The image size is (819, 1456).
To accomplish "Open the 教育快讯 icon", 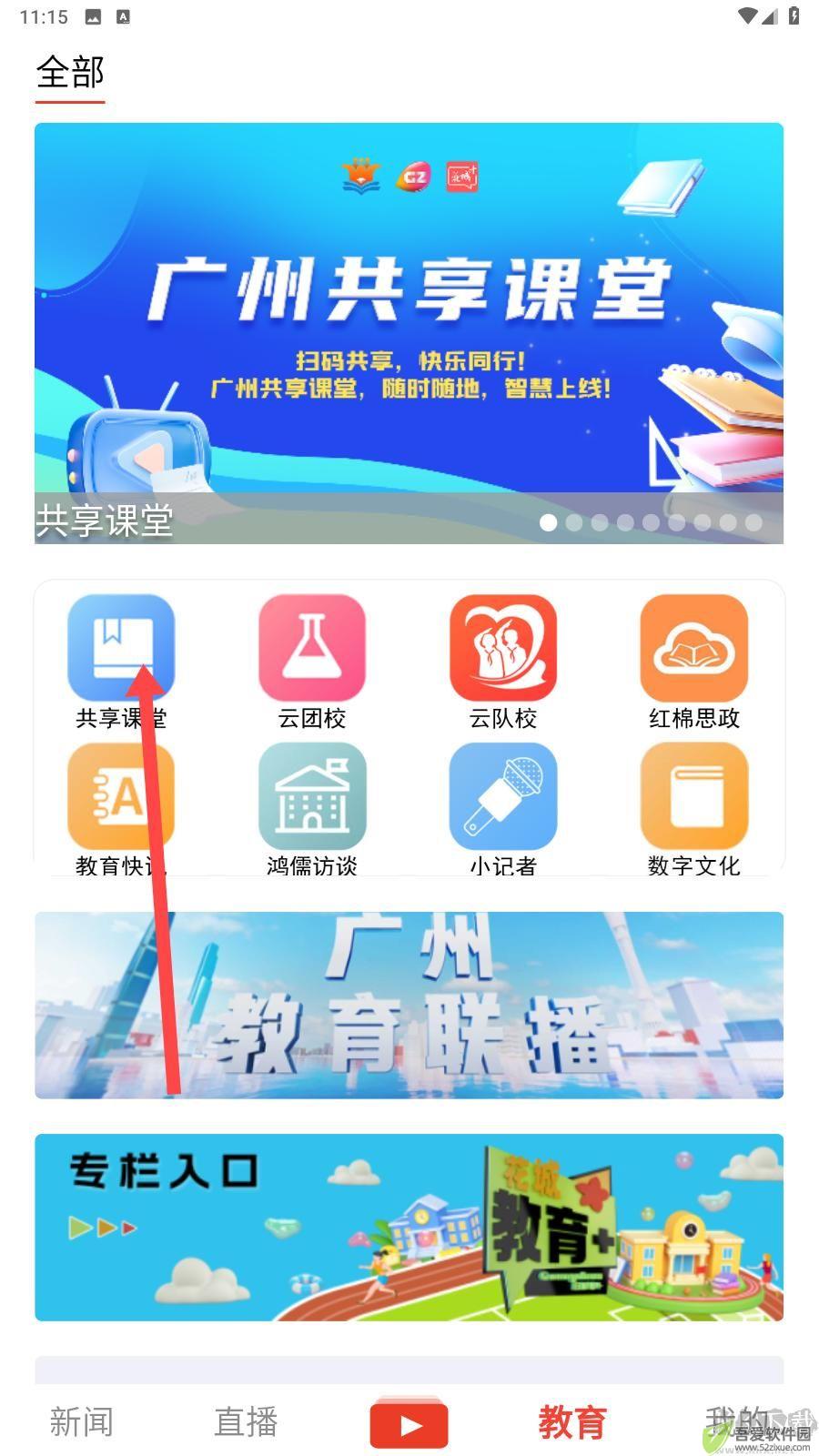I will coord(120,796).
